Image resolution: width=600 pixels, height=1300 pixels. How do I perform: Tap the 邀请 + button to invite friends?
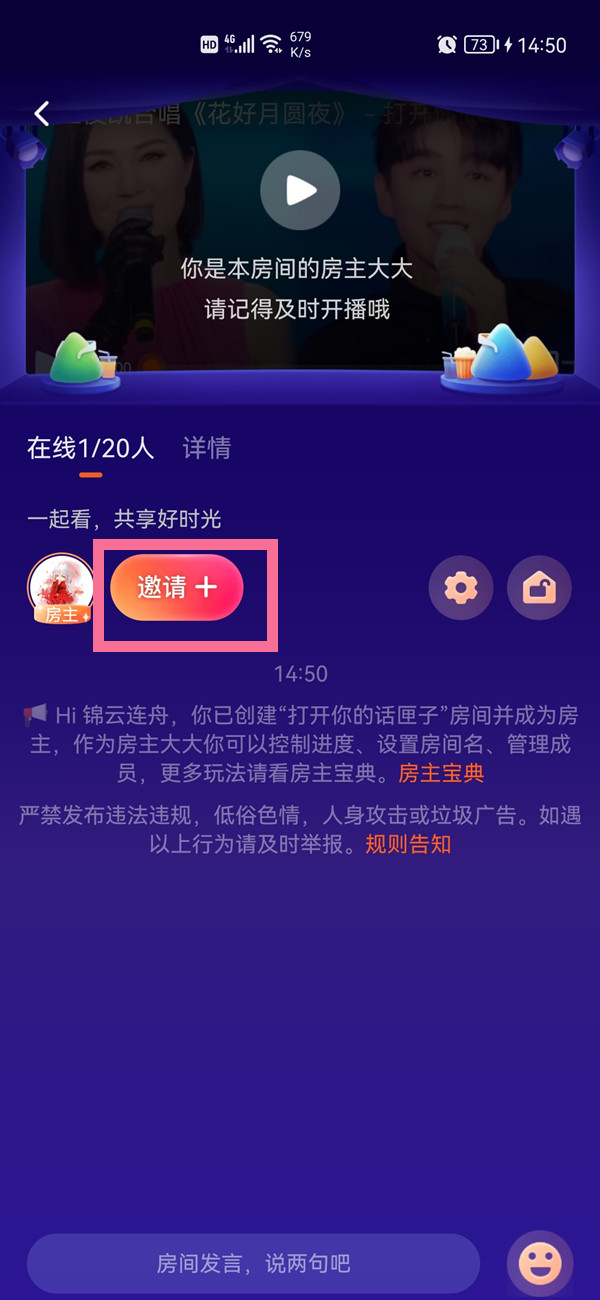tap(177, 587)
